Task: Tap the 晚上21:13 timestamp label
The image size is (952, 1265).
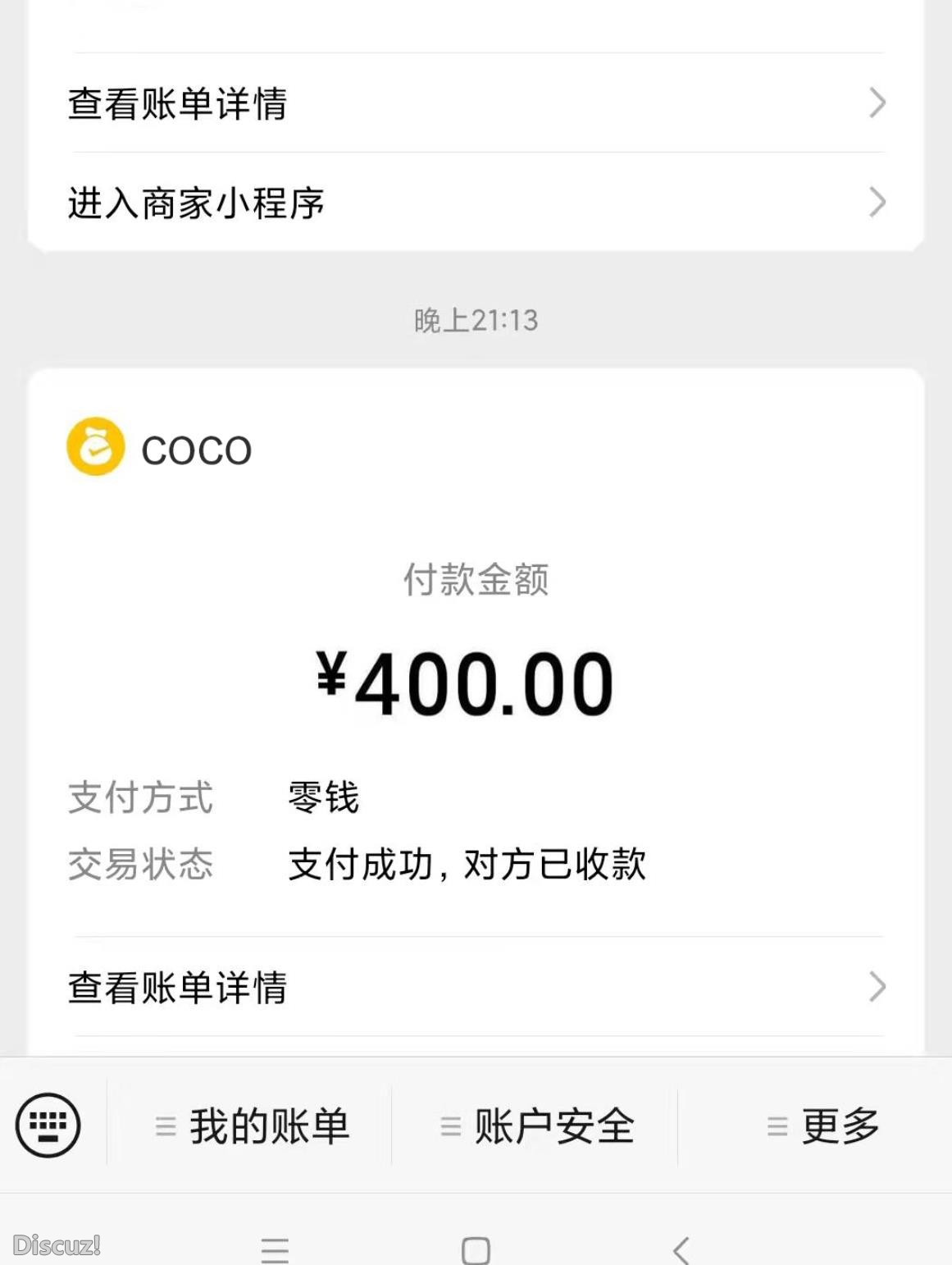Action: point(476,322)
